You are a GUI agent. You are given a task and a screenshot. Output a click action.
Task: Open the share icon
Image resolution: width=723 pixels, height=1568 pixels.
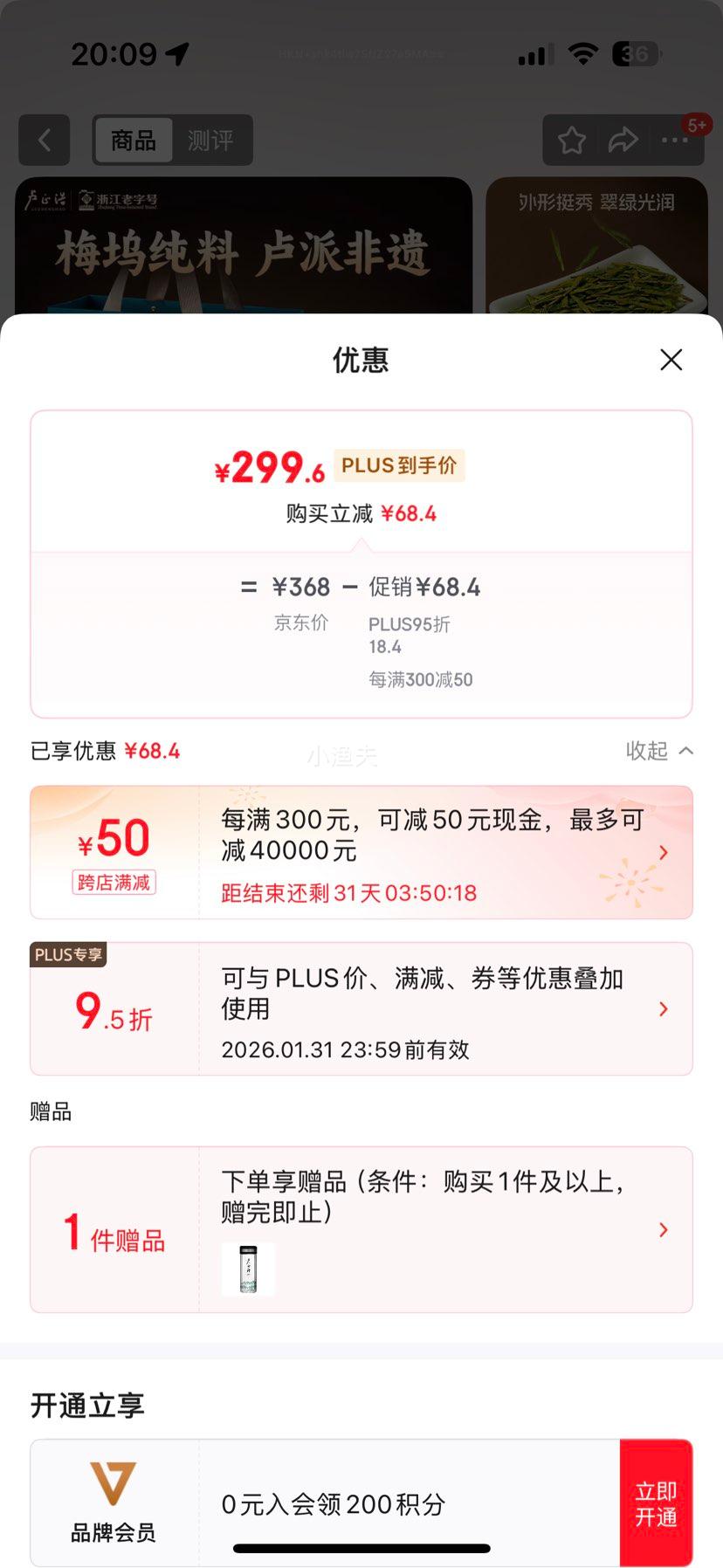point(623,139)
